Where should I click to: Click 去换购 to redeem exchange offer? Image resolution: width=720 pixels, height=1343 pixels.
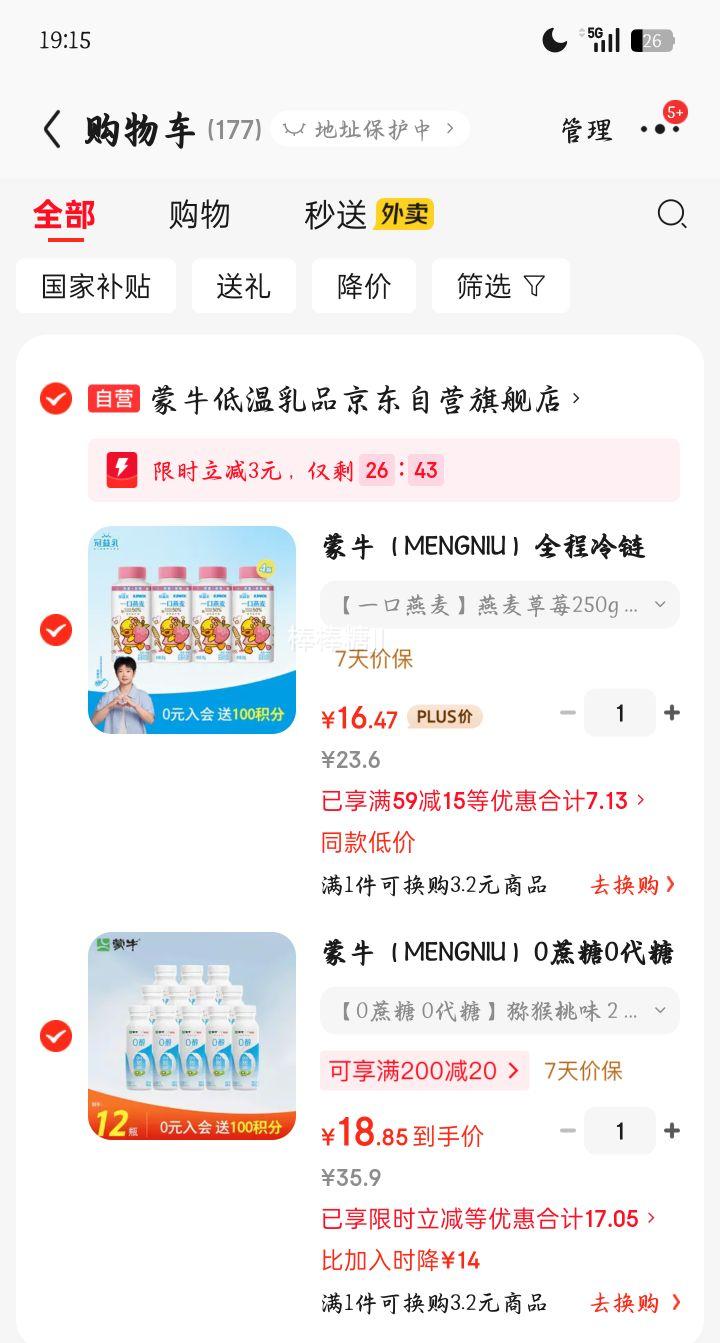pos(628,886)
